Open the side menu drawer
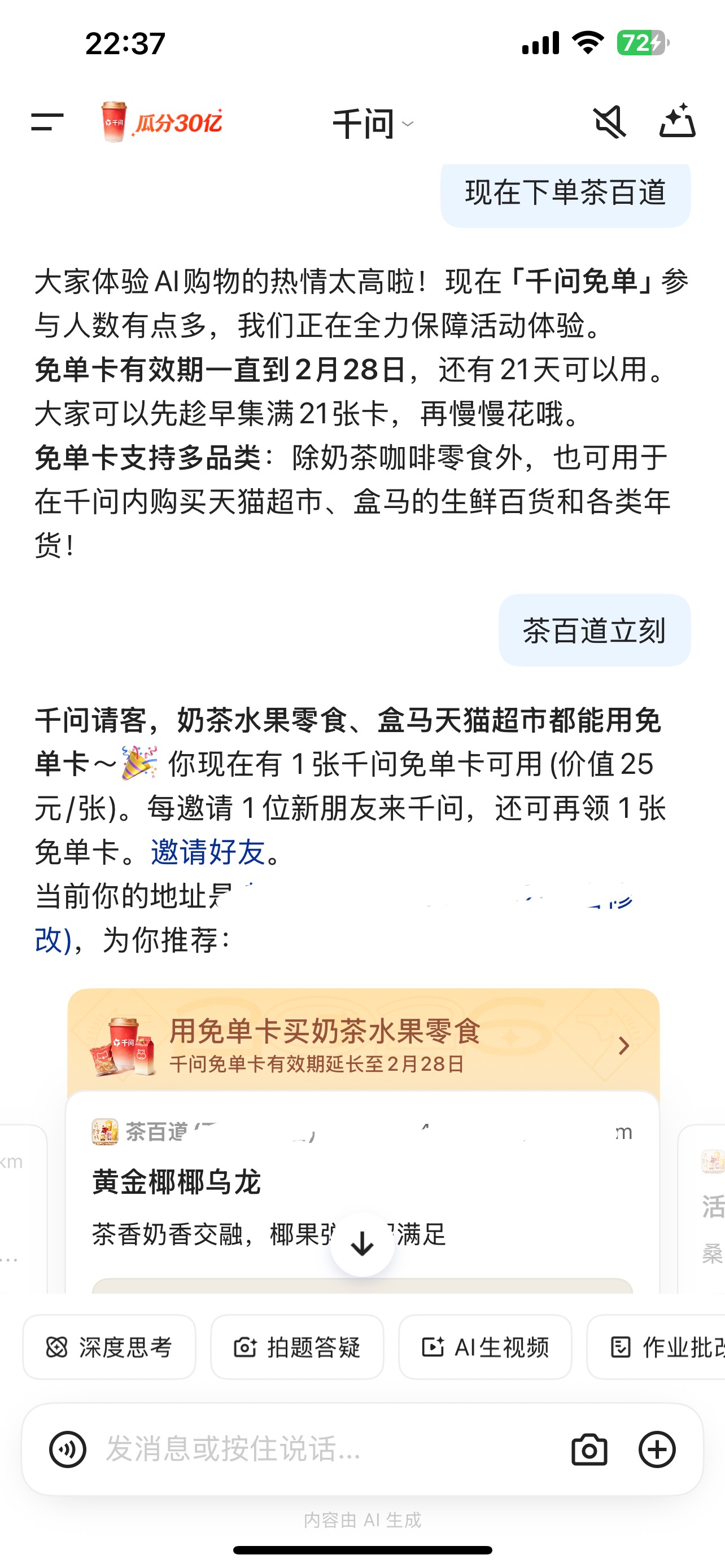 point(47,122)
